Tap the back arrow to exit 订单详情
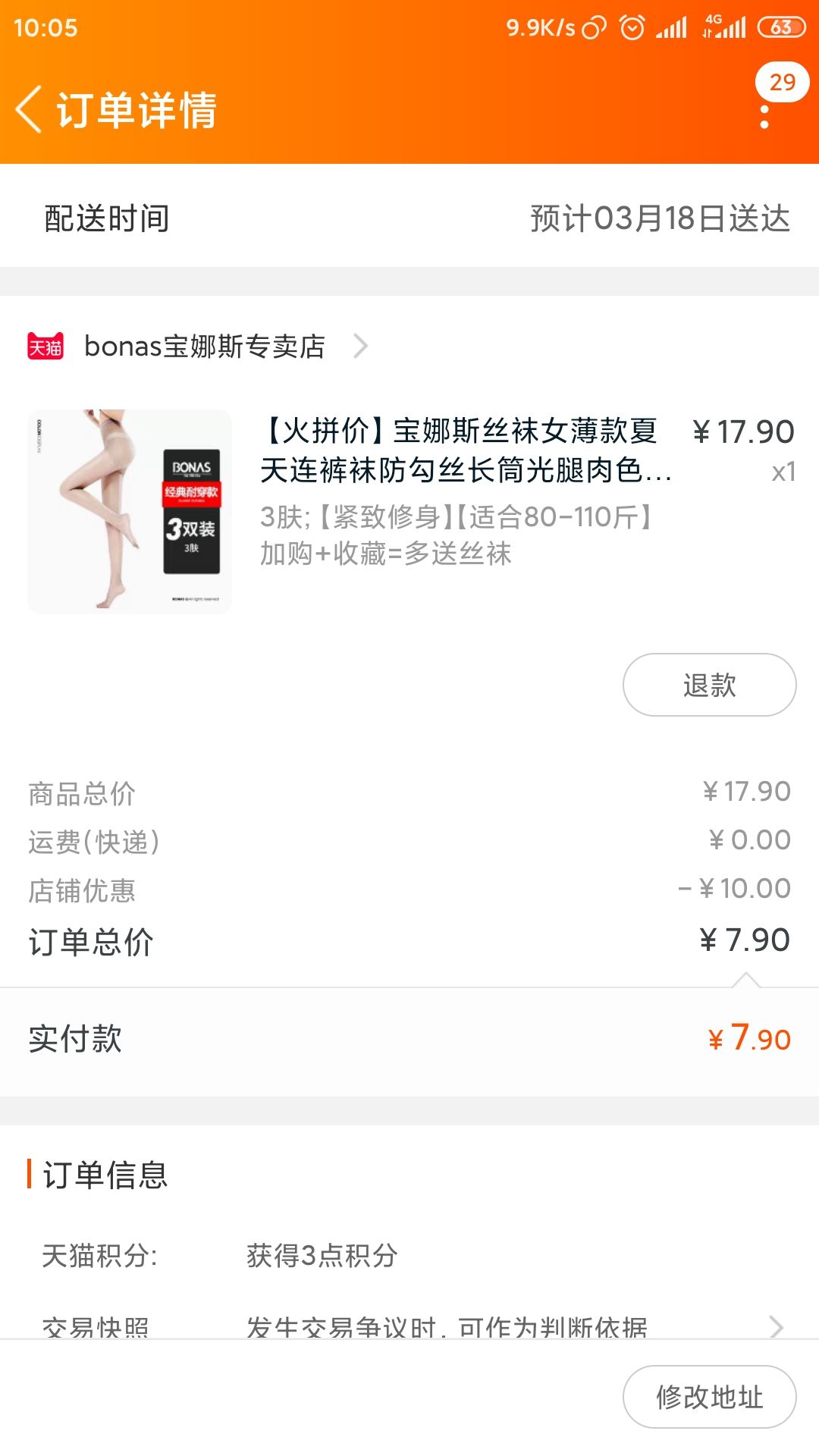The height and width of the screenshot is (1456, 819). (30, 110)
